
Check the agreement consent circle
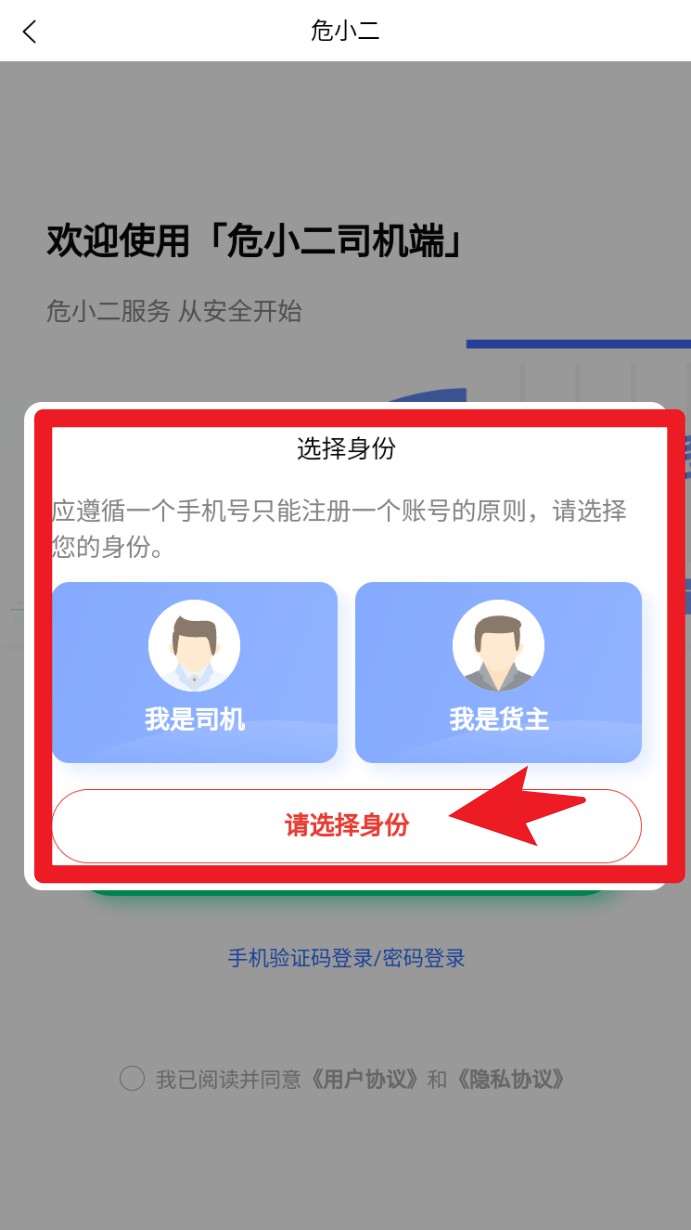(x=132, y=1079)
